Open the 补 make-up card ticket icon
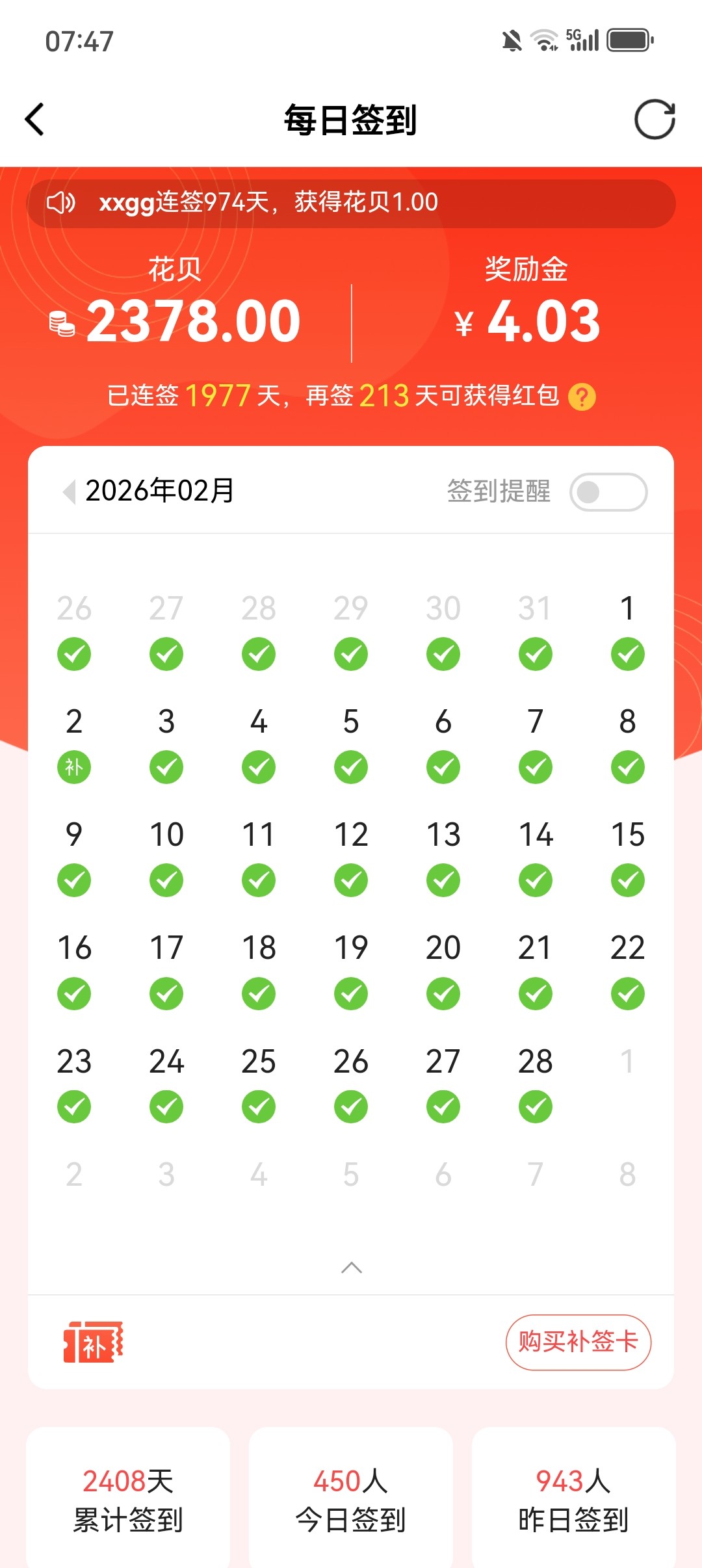This screenshot has height=1568, width=702. [93, 1342]
